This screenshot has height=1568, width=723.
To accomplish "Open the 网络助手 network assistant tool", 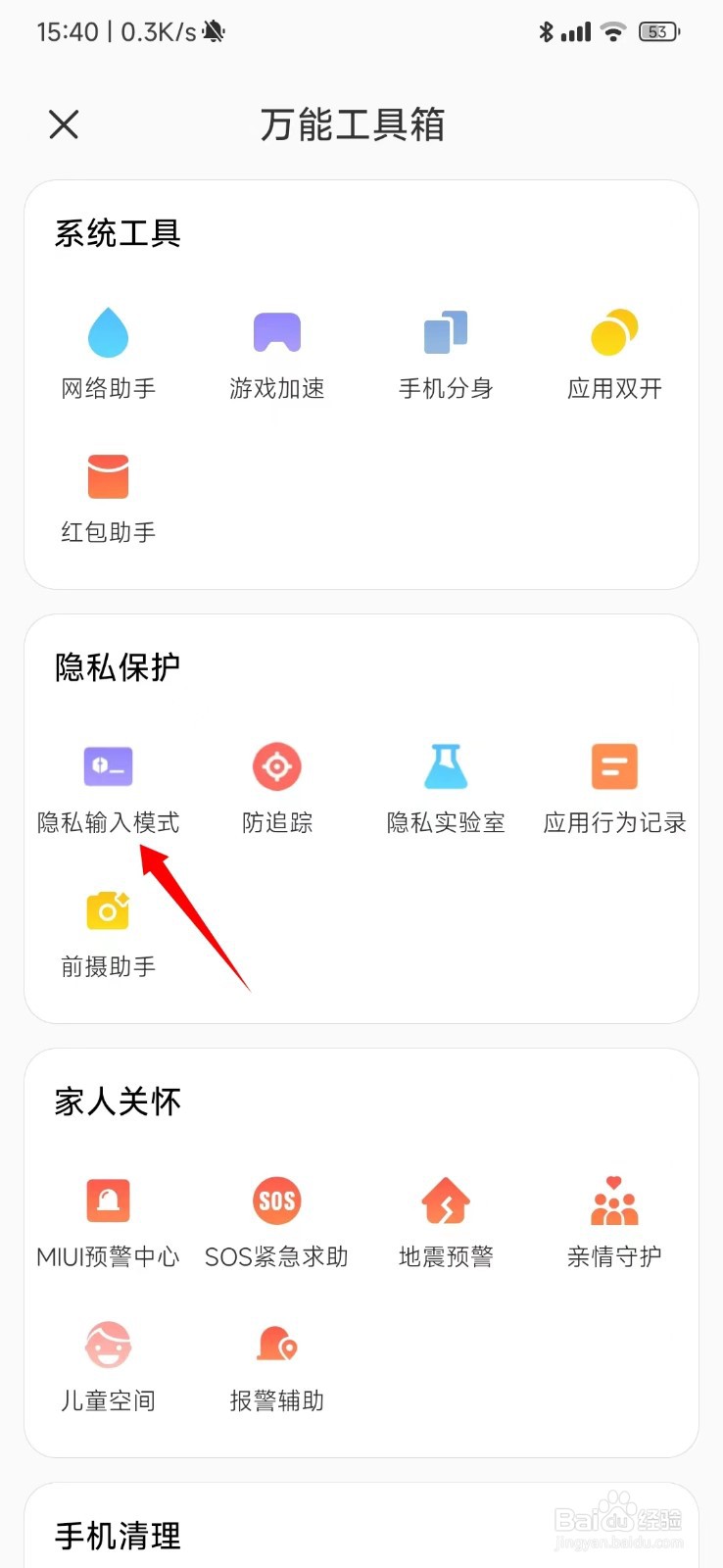I will click(x=108, y=348).
